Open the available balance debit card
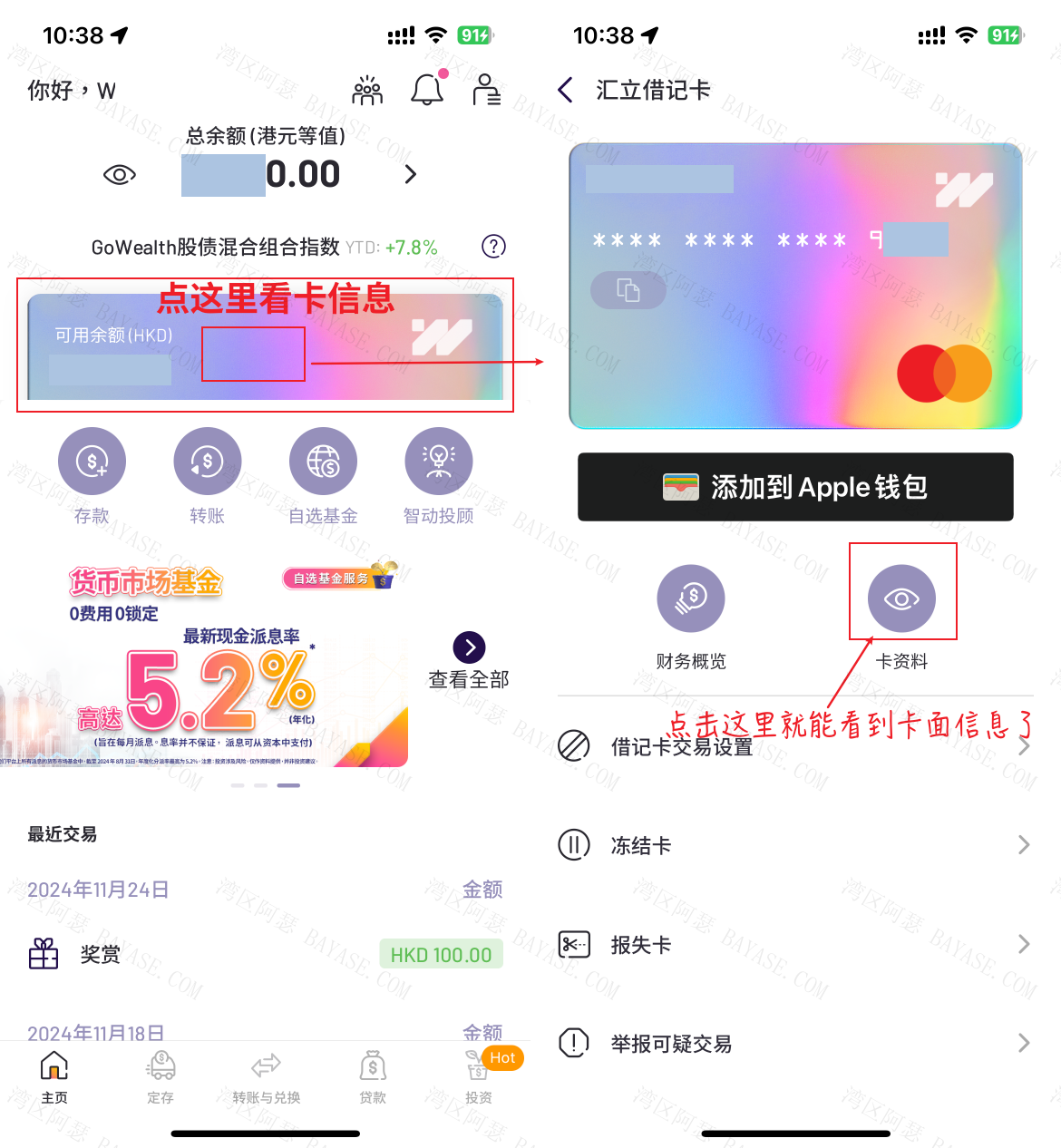The image size is (1061, 1148). pos(265,347)
